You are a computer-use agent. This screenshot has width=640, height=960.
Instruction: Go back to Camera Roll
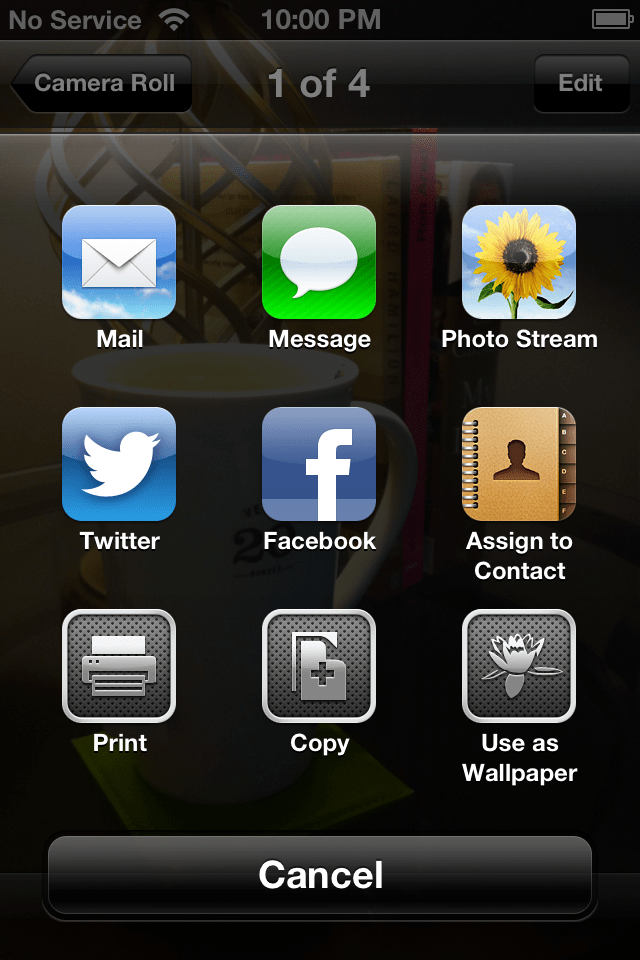coord(102,83)
